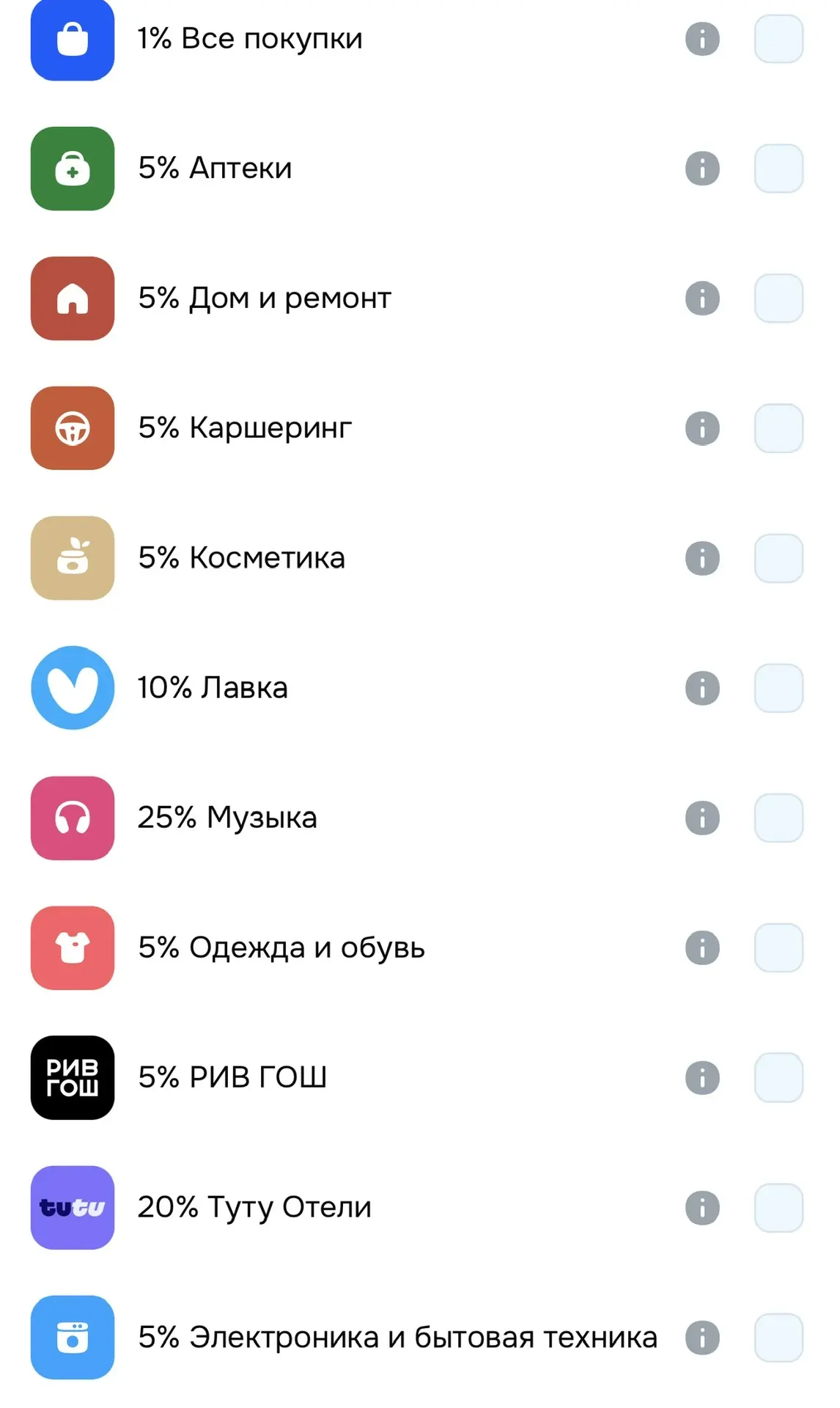This screenshot has height=1408, width=840.
Task: Select the 5% Аптеки checkbox
Action: tap(778, 169)
